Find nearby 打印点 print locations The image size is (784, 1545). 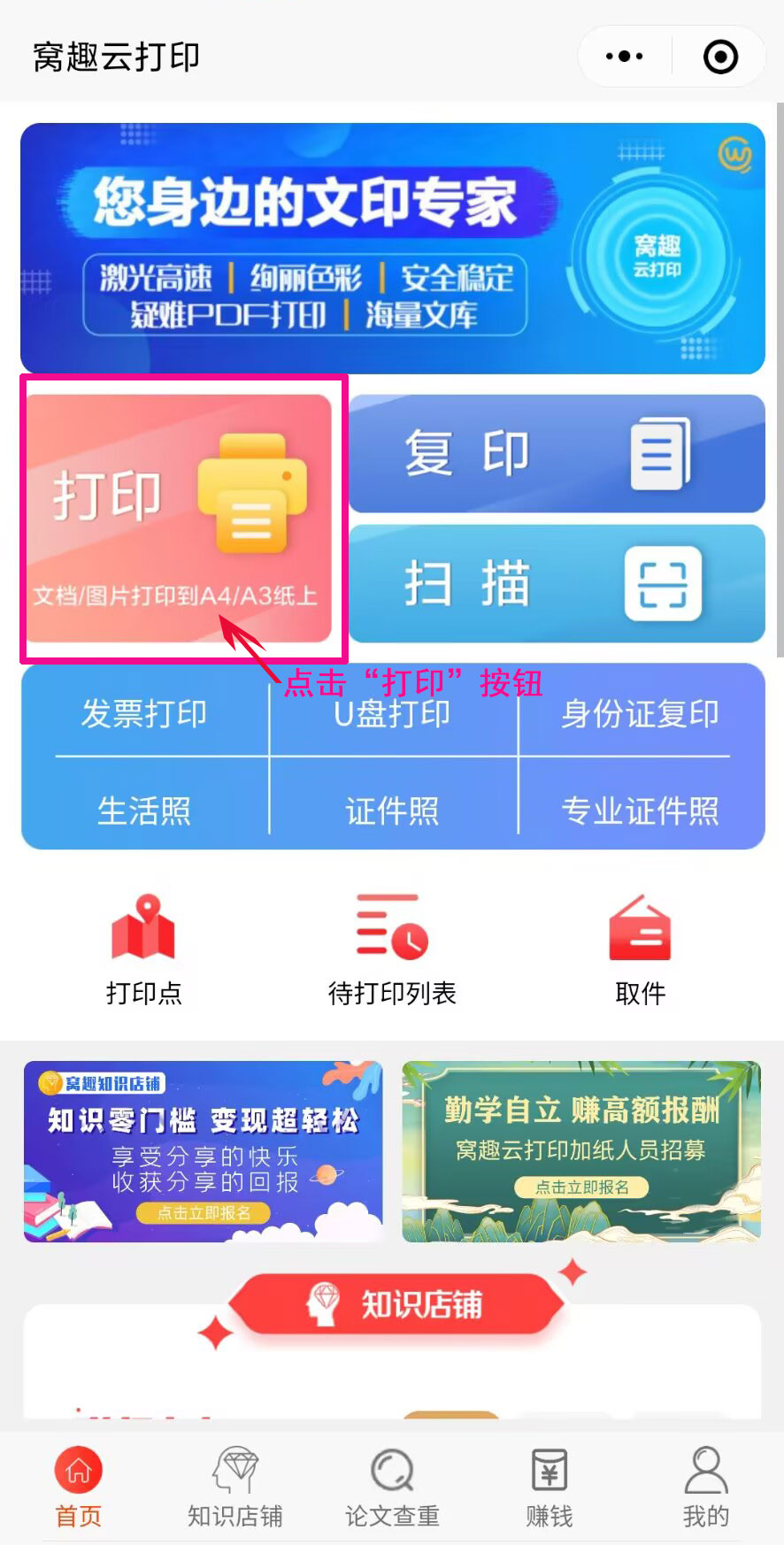click(143, 949)
